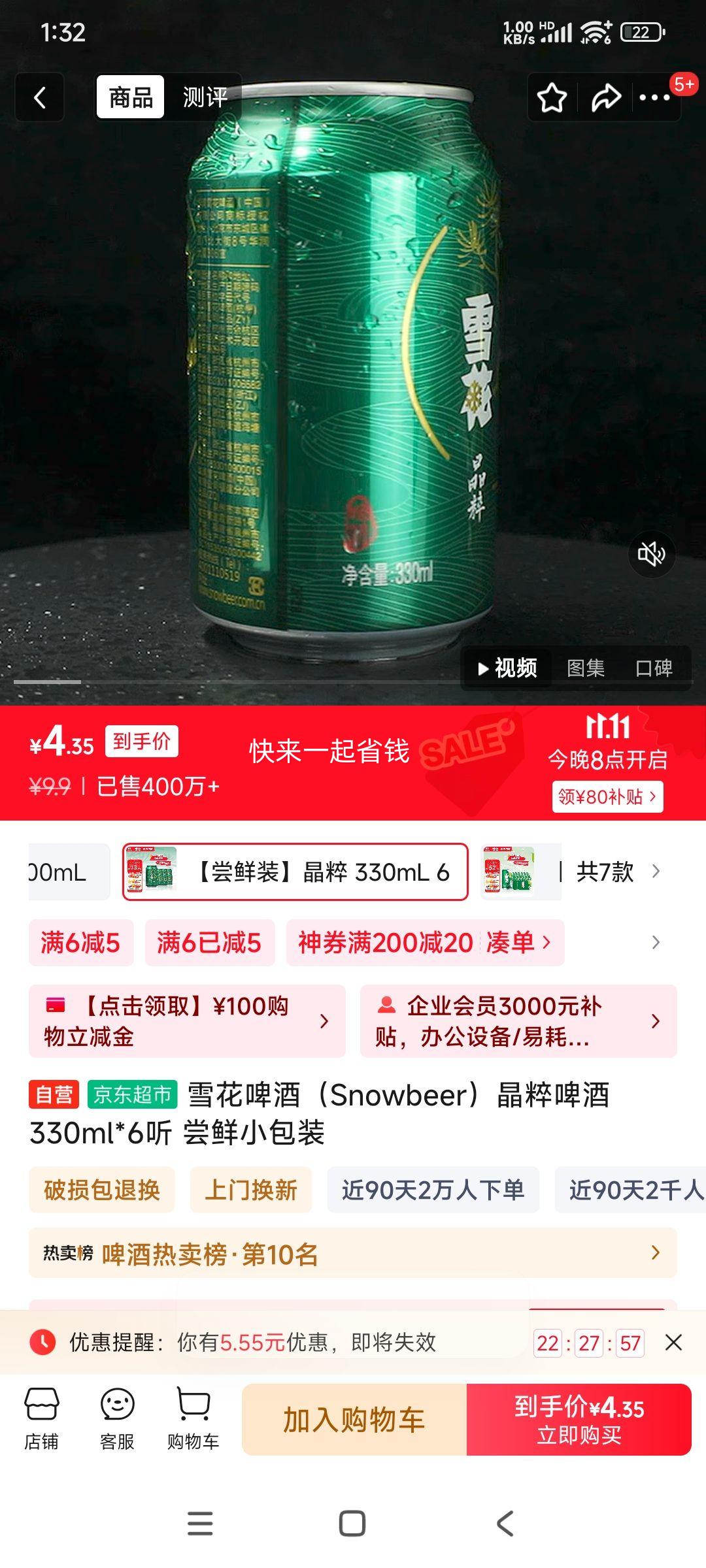The width and height of the screenshot is (706, 1568).
Task: Share this product
Action: (606, 98)
